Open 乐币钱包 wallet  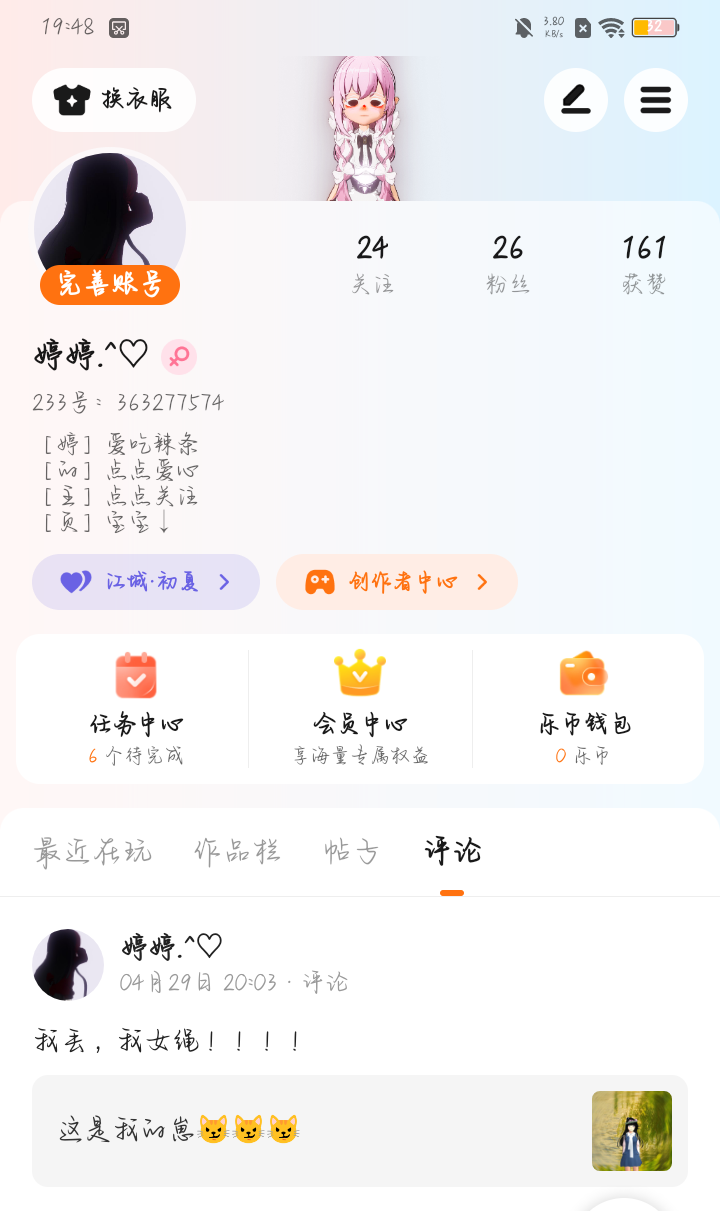click(584, 708)
